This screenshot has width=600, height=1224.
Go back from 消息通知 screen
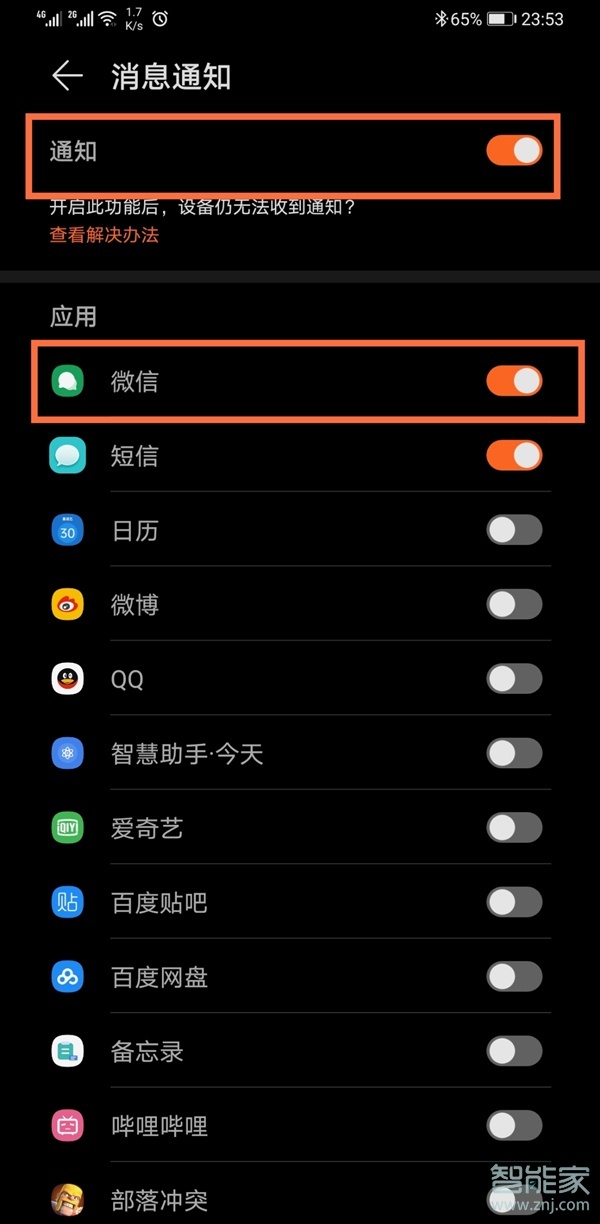[x=67, y=77]
